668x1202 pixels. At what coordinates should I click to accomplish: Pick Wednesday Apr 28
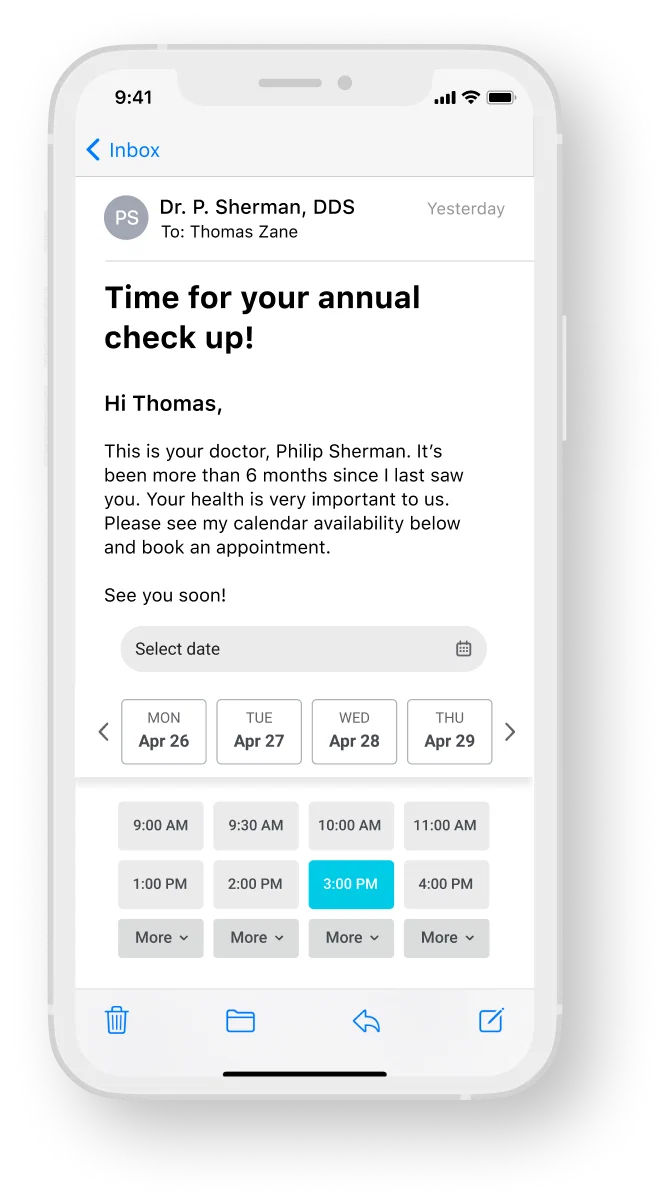(x=354, y=731)
